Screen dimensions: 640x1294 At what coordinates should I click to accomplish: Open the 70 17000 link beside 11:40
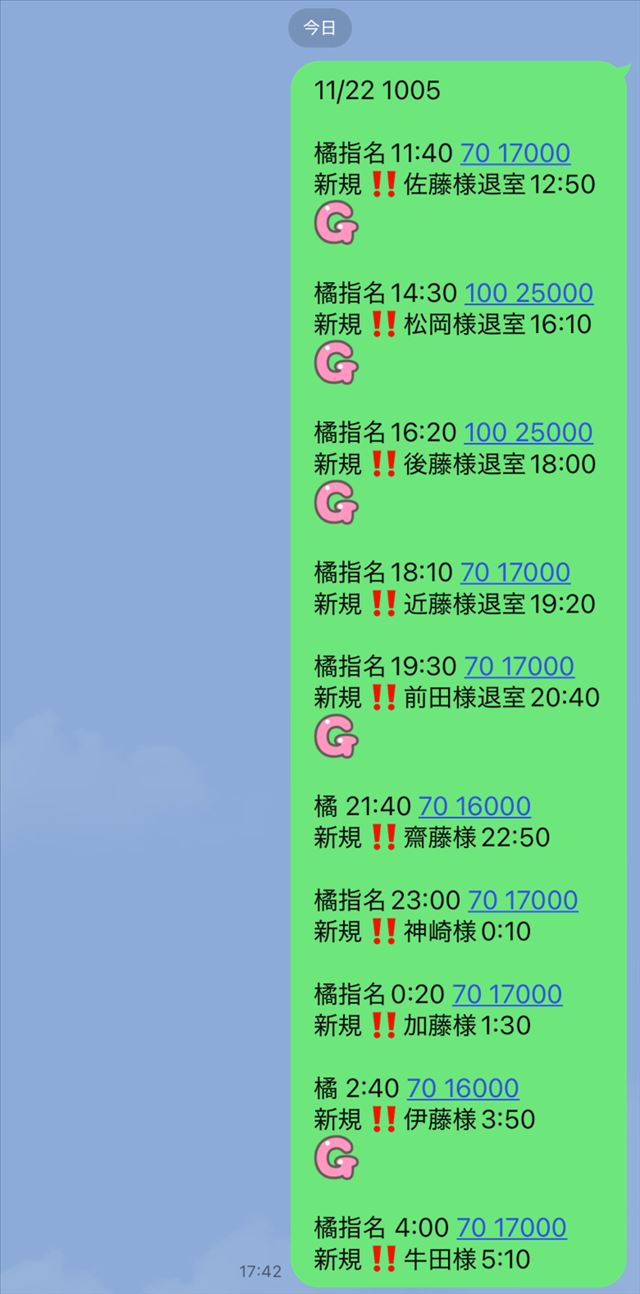[515, 153]
